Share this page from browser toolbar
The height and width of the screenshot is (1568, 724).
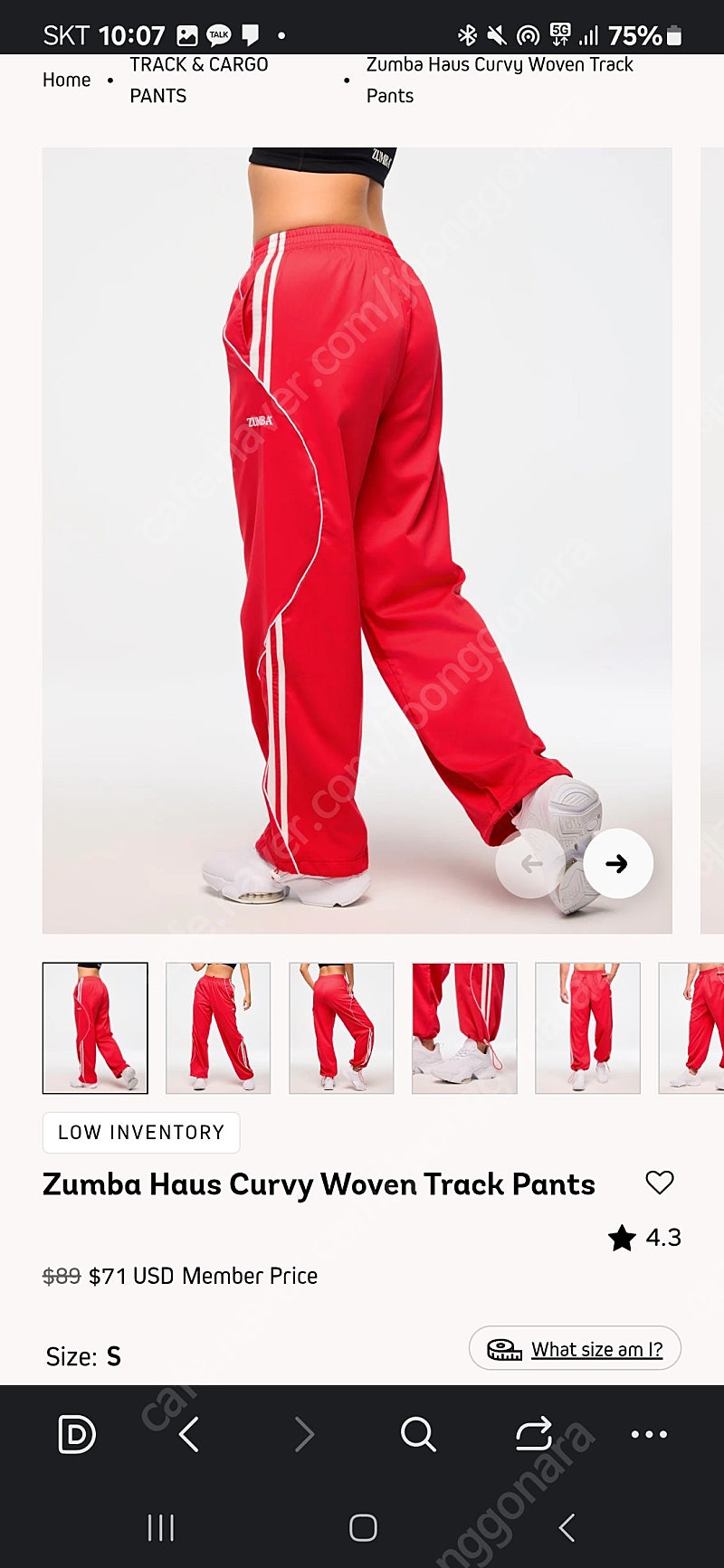(534, 1434)
